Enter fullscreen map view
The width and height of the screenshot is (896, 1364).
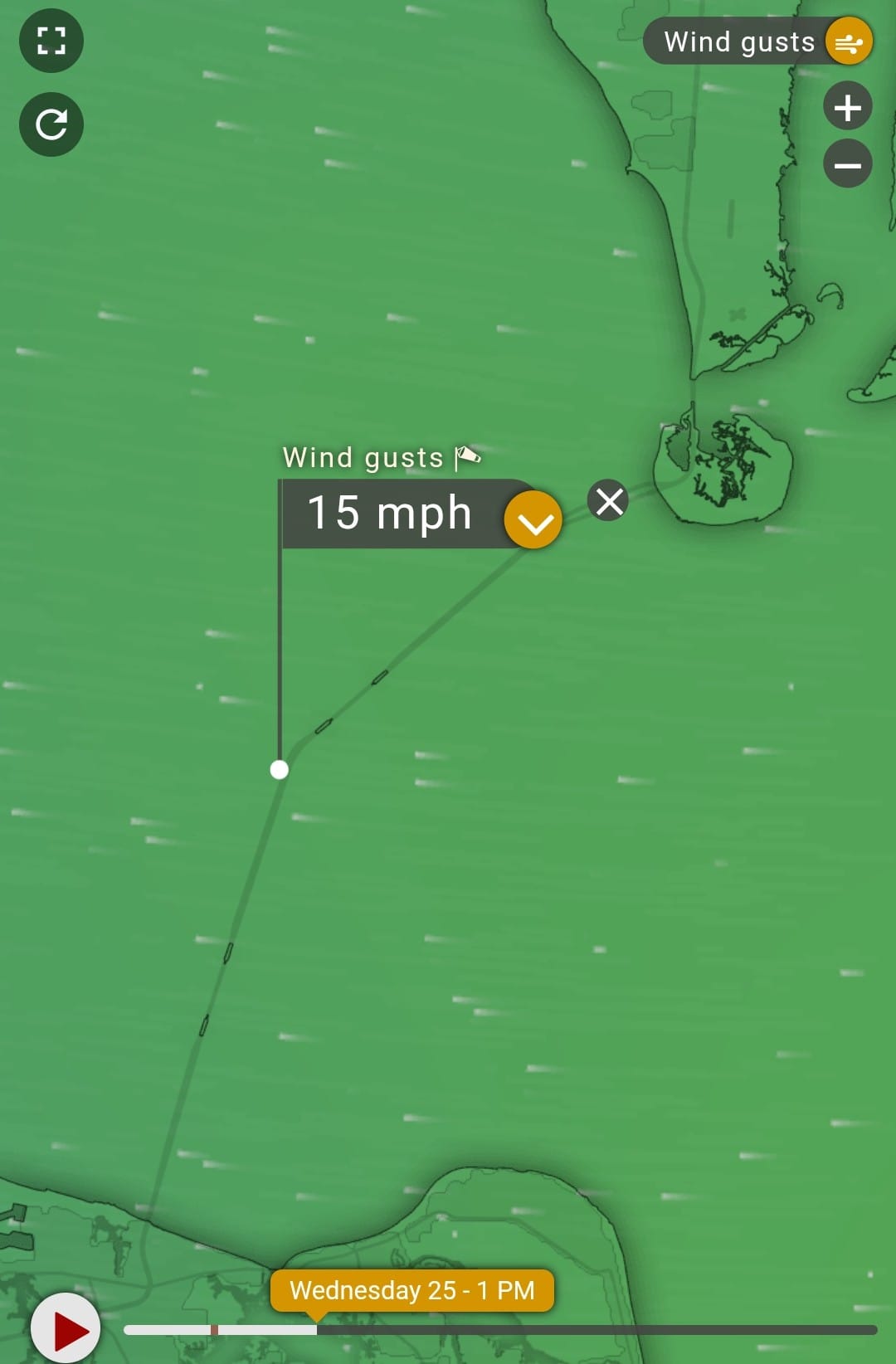click(x=51, y=41)
